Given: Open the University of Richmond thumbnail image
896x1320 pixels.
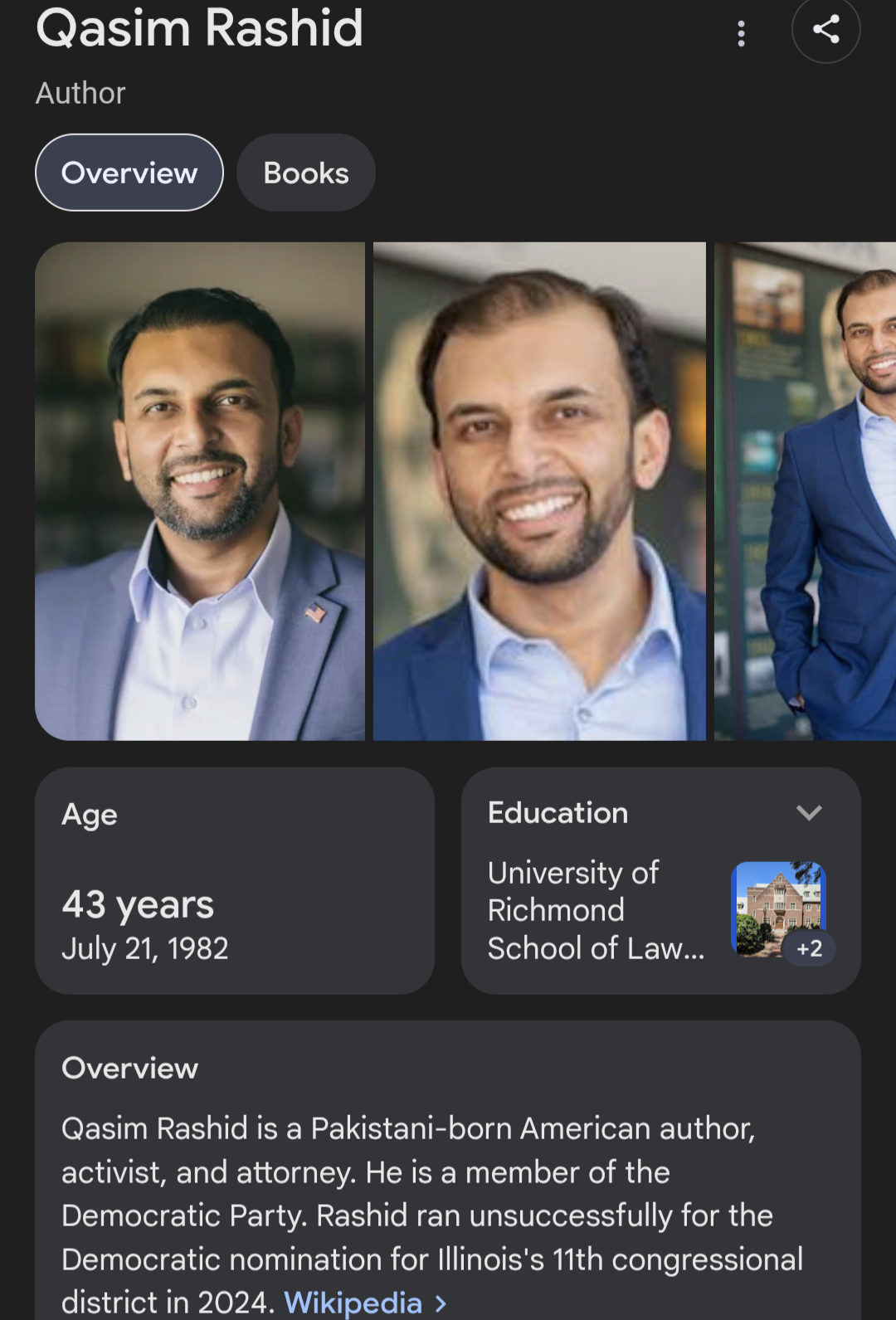Looking at the screenshot, I should [778, 909].
